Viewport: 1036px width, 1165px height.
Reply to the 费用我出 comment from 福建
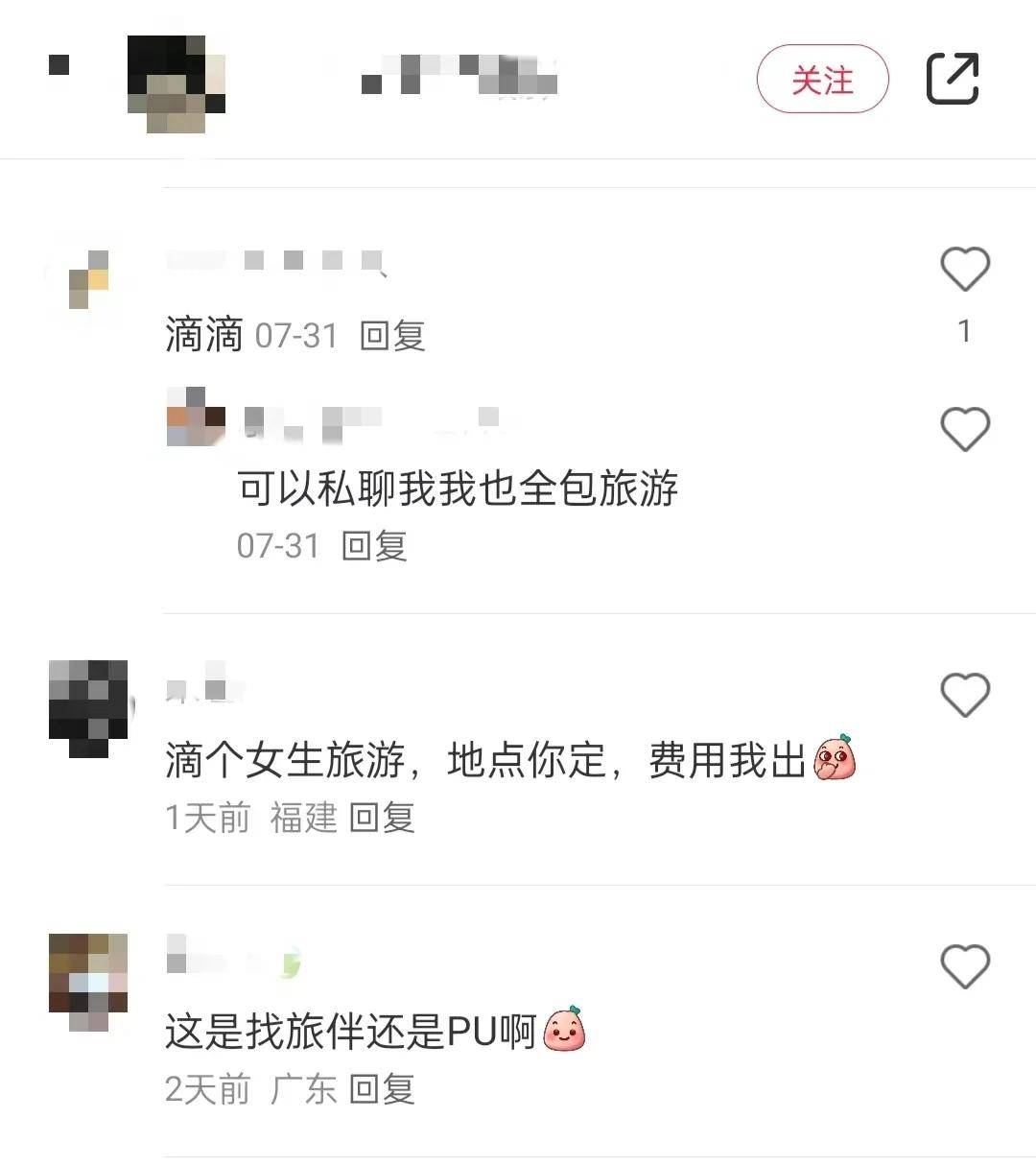[382, 818]
